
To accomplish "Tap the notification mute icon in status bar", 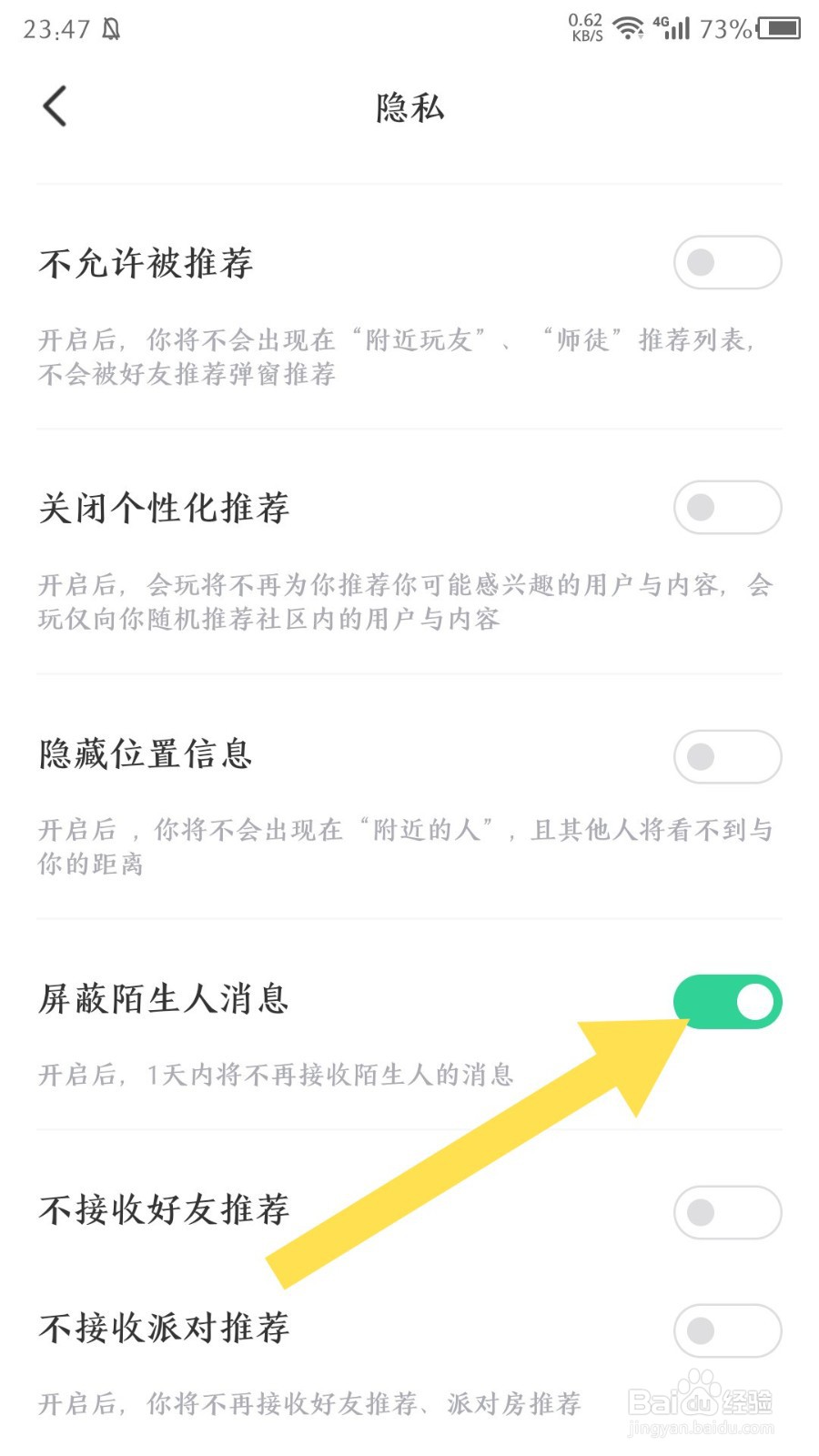I will coord(112,27).
